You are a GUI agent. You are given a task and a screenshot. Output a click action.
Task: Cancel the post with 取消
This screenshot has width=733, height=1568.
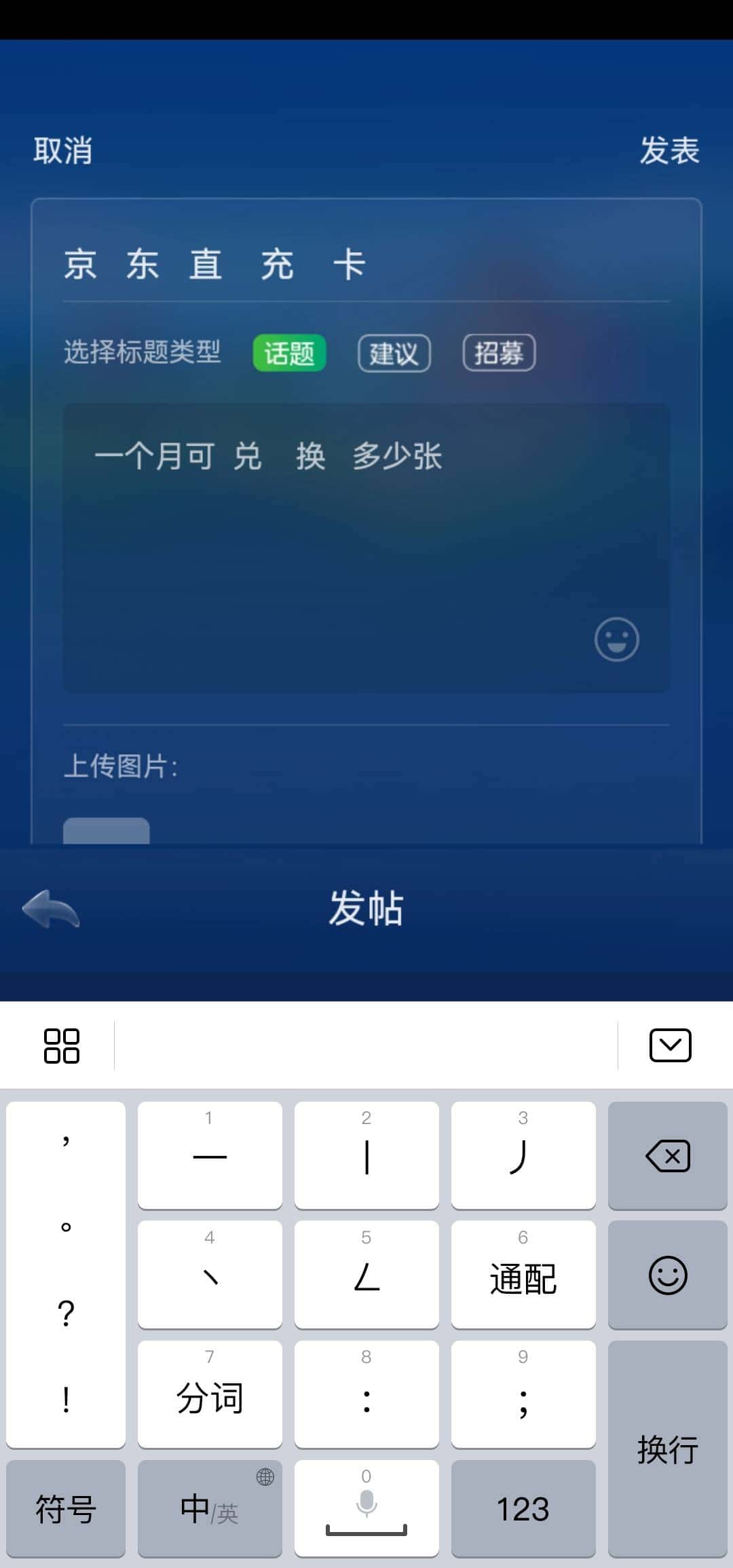click(62, 151)
